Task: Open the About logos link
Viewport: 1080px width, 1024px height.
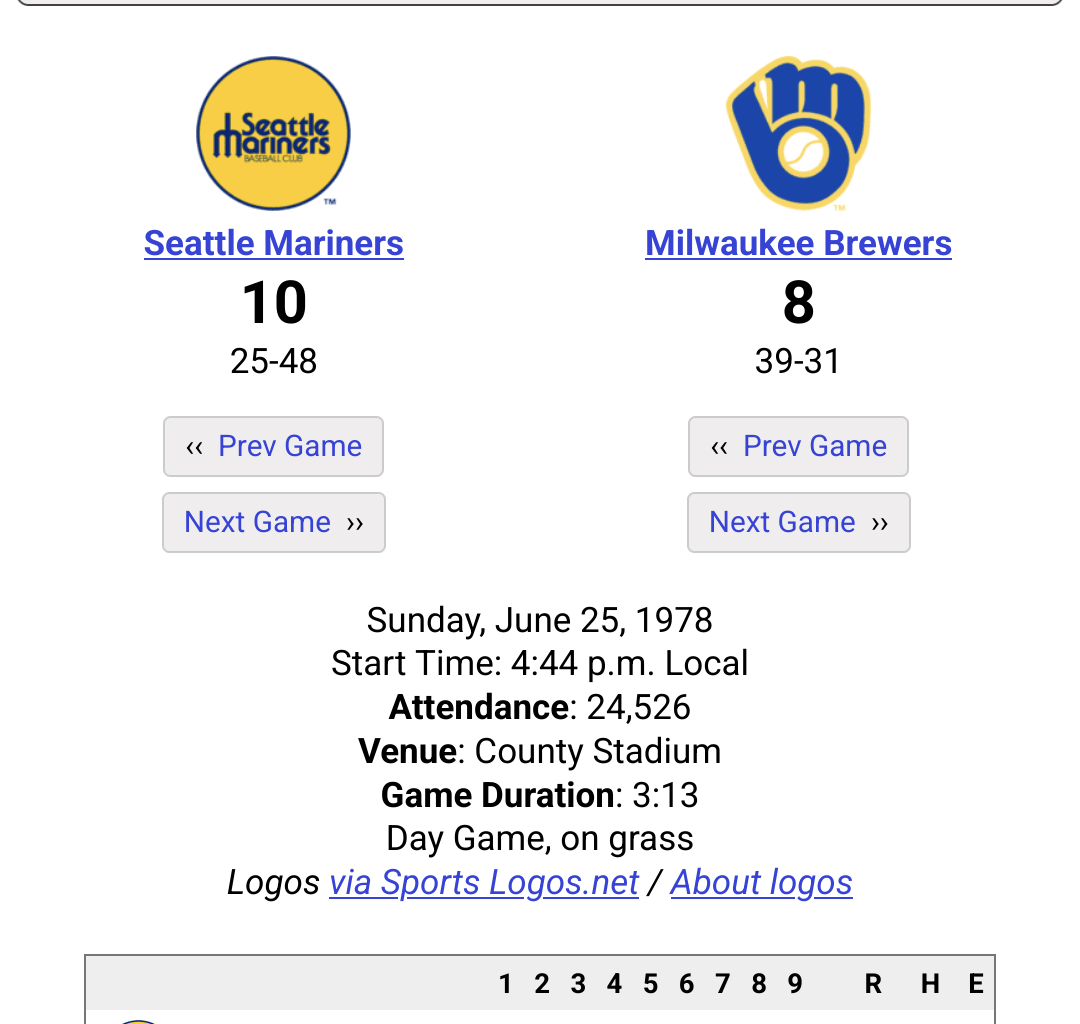Action: tap(761, 883)
